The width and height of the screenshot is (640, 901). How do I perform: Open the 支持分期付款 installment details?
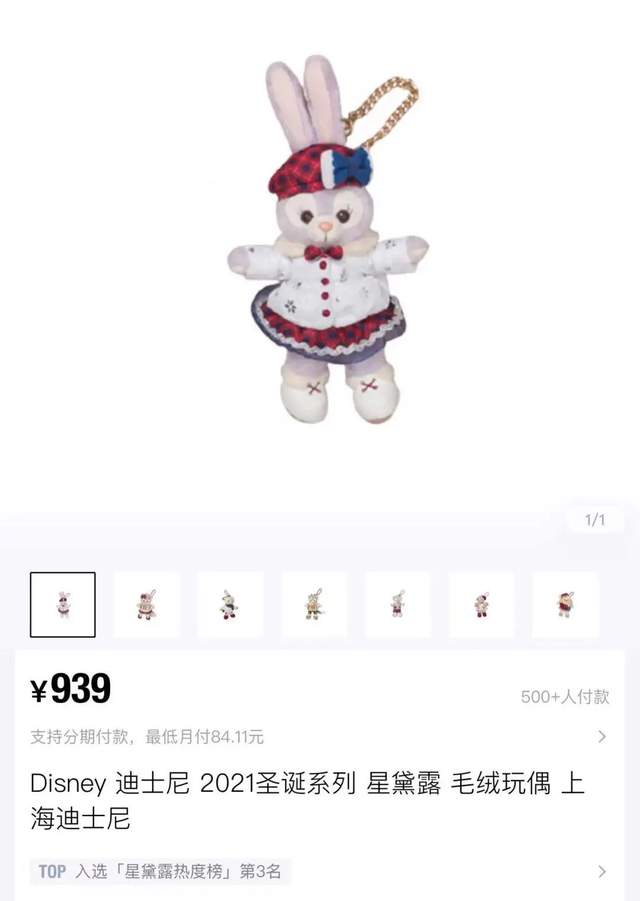[319, 737]
